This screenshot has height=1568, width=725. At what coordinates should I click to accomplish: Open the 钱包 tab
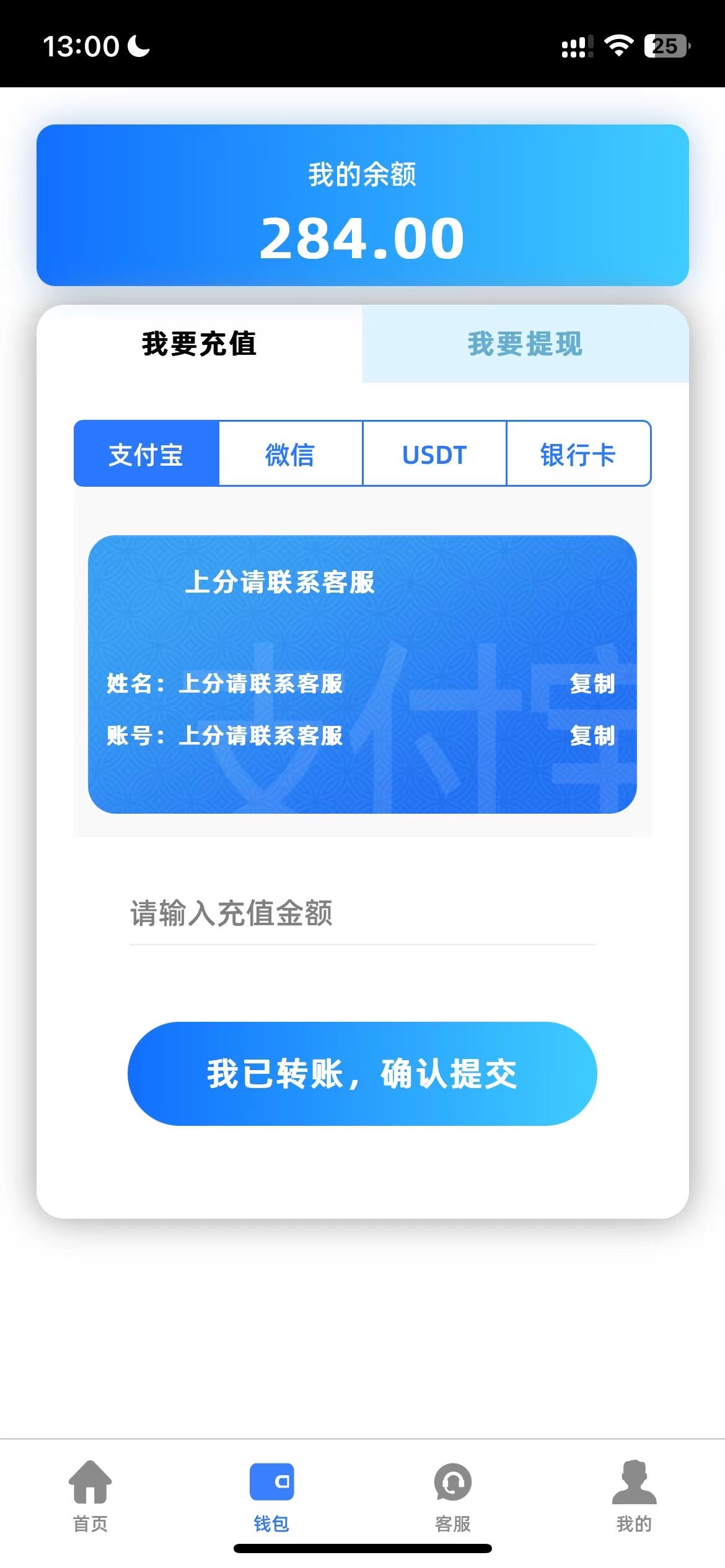click(x=271, y=1494)
